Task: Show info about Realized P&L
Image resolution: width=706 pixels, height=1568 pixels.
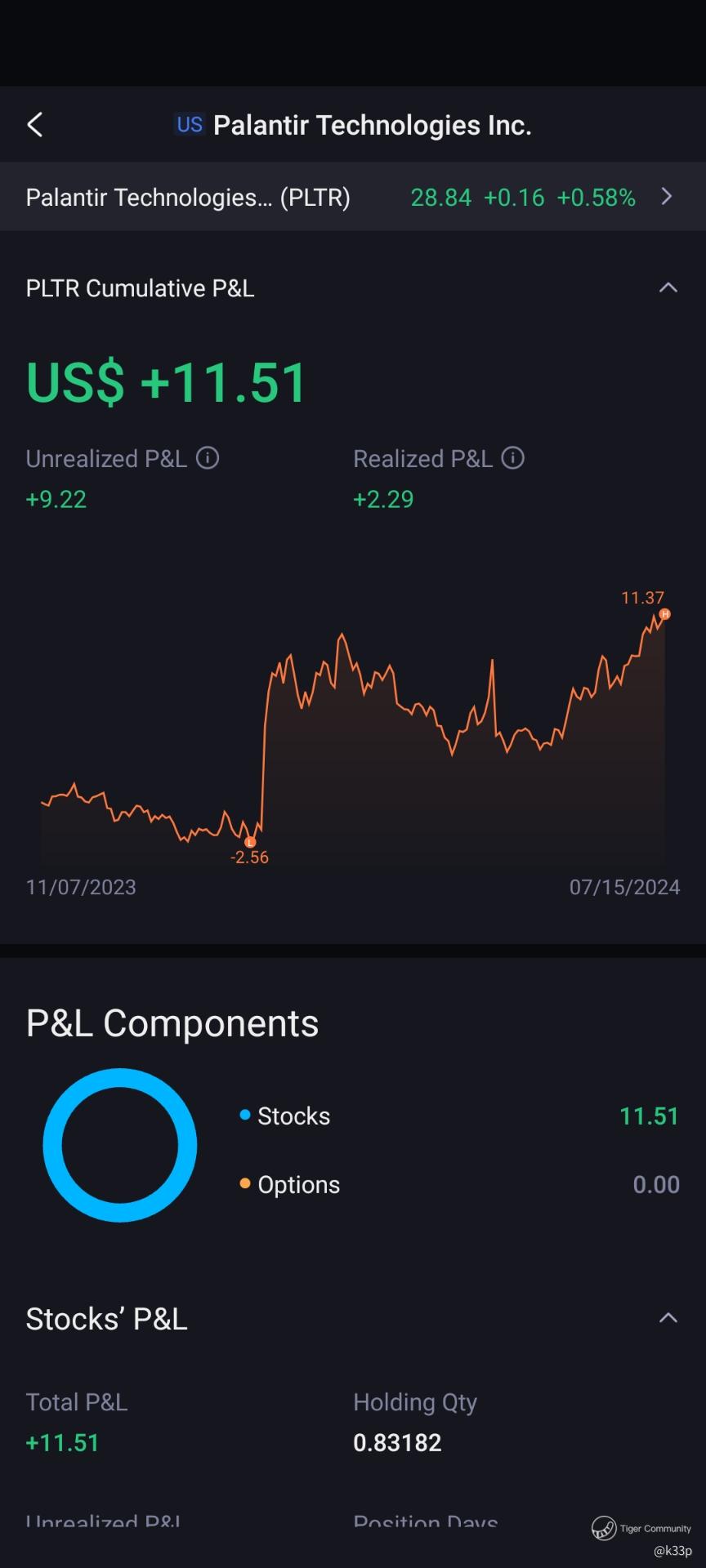Action: coord(512,458)
